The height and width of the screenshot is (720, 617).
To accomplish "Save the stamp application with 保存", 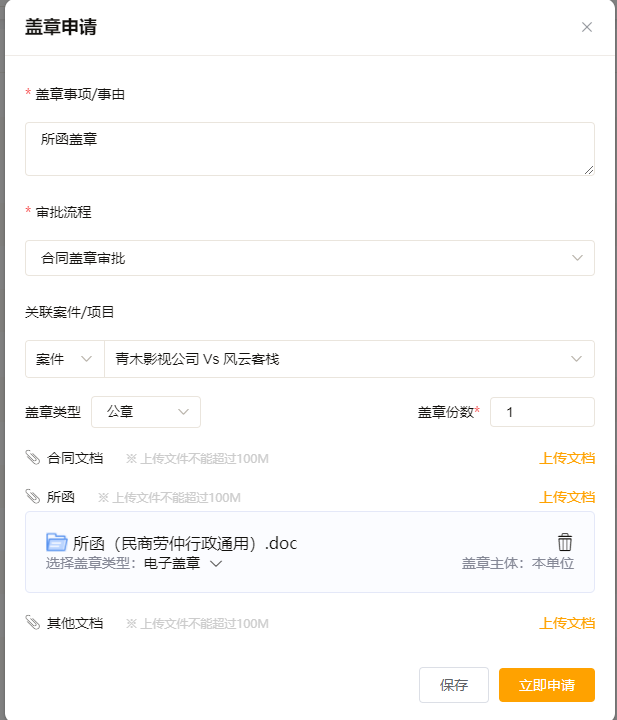I will click(x=454, y=685).
